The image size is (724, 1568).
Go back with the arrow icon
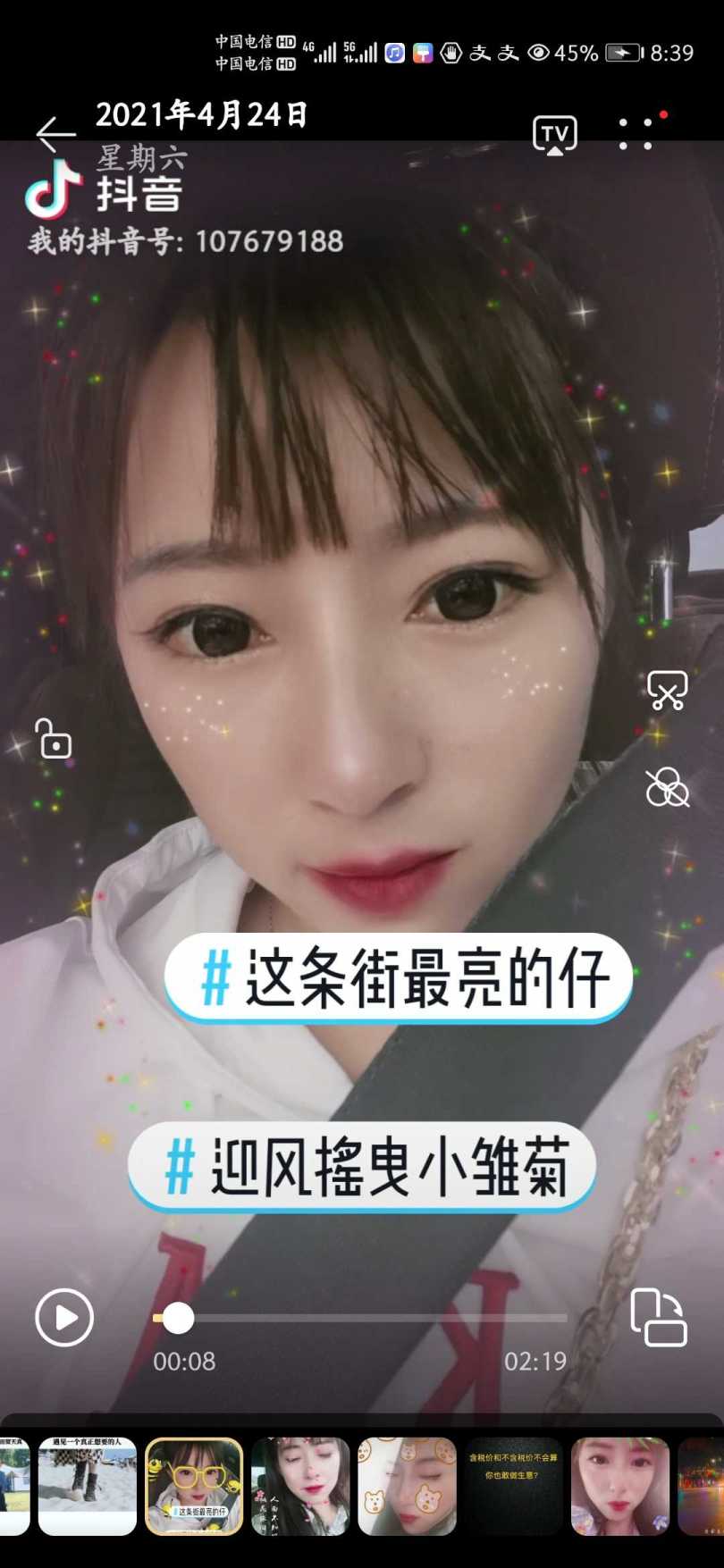coord(55,134)
